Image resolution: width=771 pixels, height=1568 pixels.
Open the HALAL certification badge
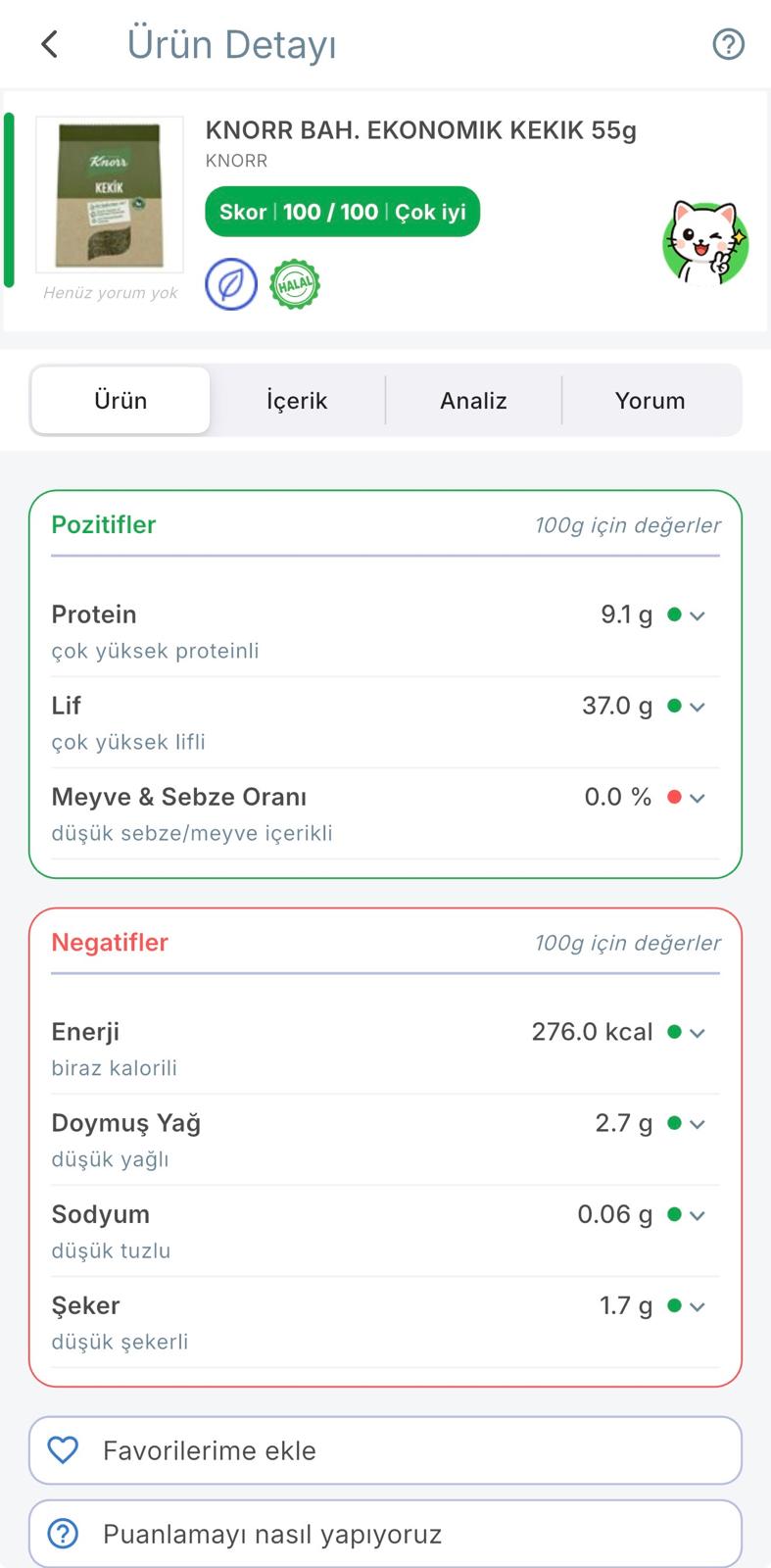(295, 283)
